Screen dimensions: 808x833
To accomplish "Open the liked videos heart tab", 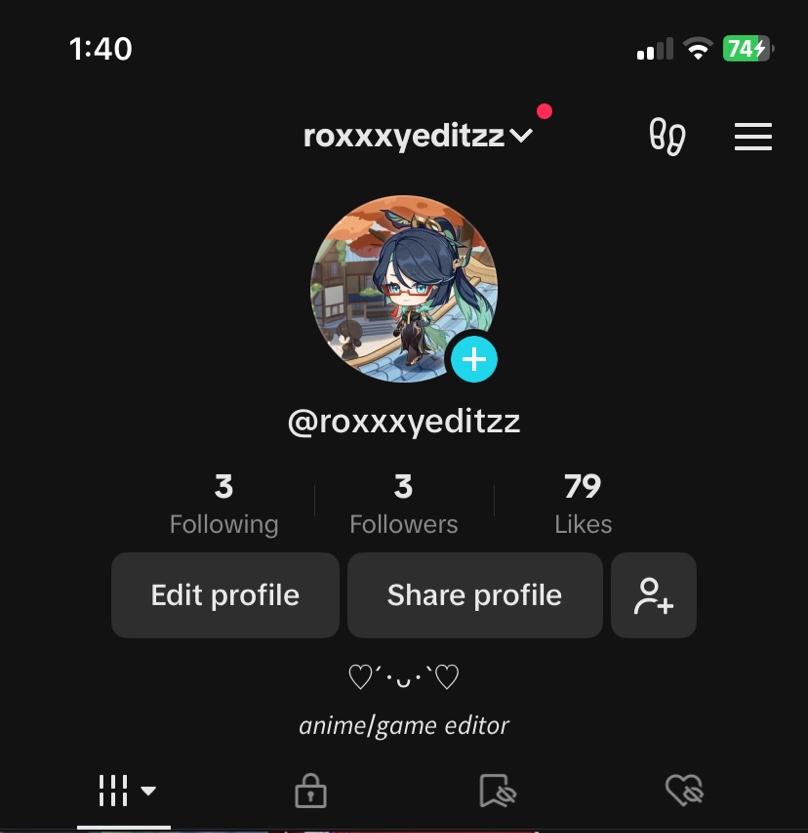I will click(684, 790).
